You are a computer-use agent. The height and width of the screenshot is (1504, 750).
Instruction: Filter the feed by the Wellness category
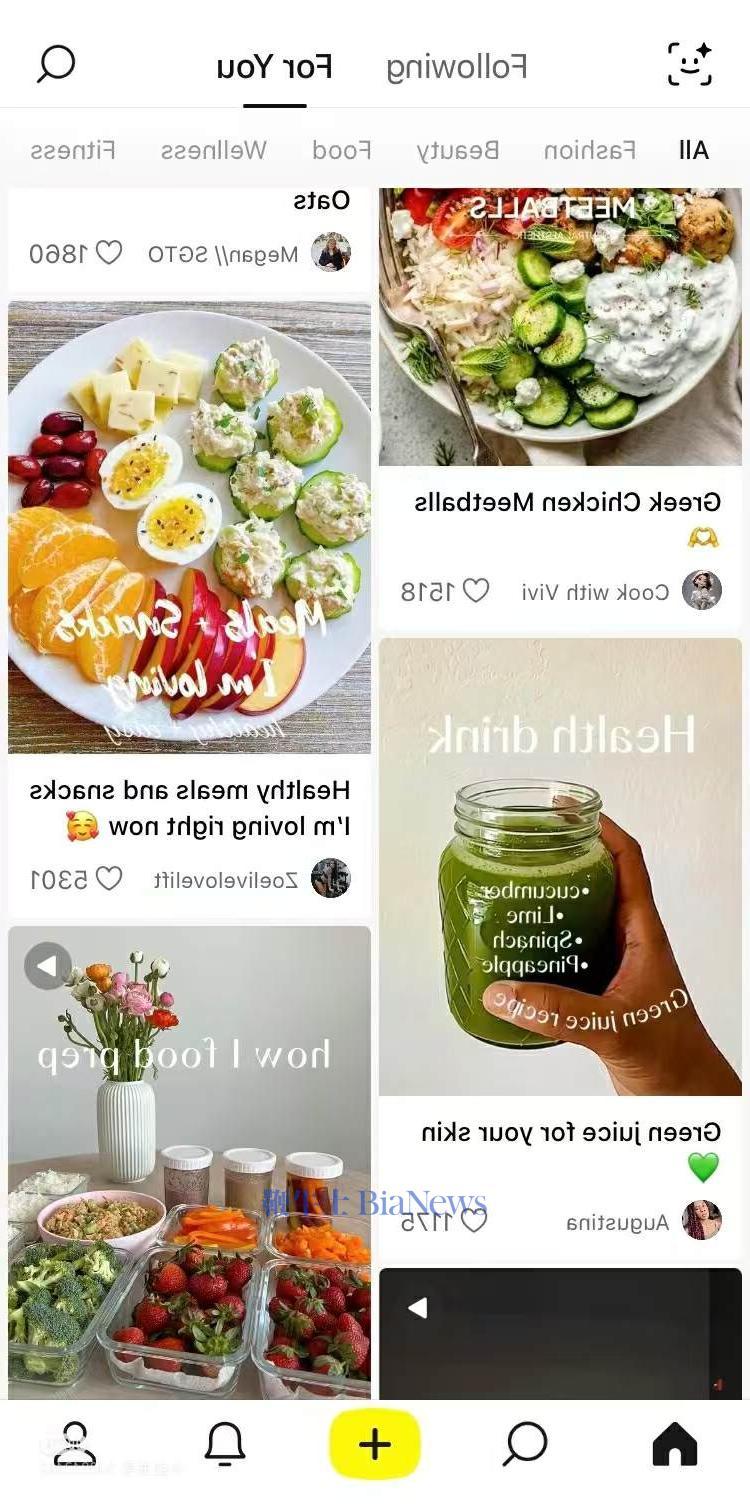click(x=213, y=150)
